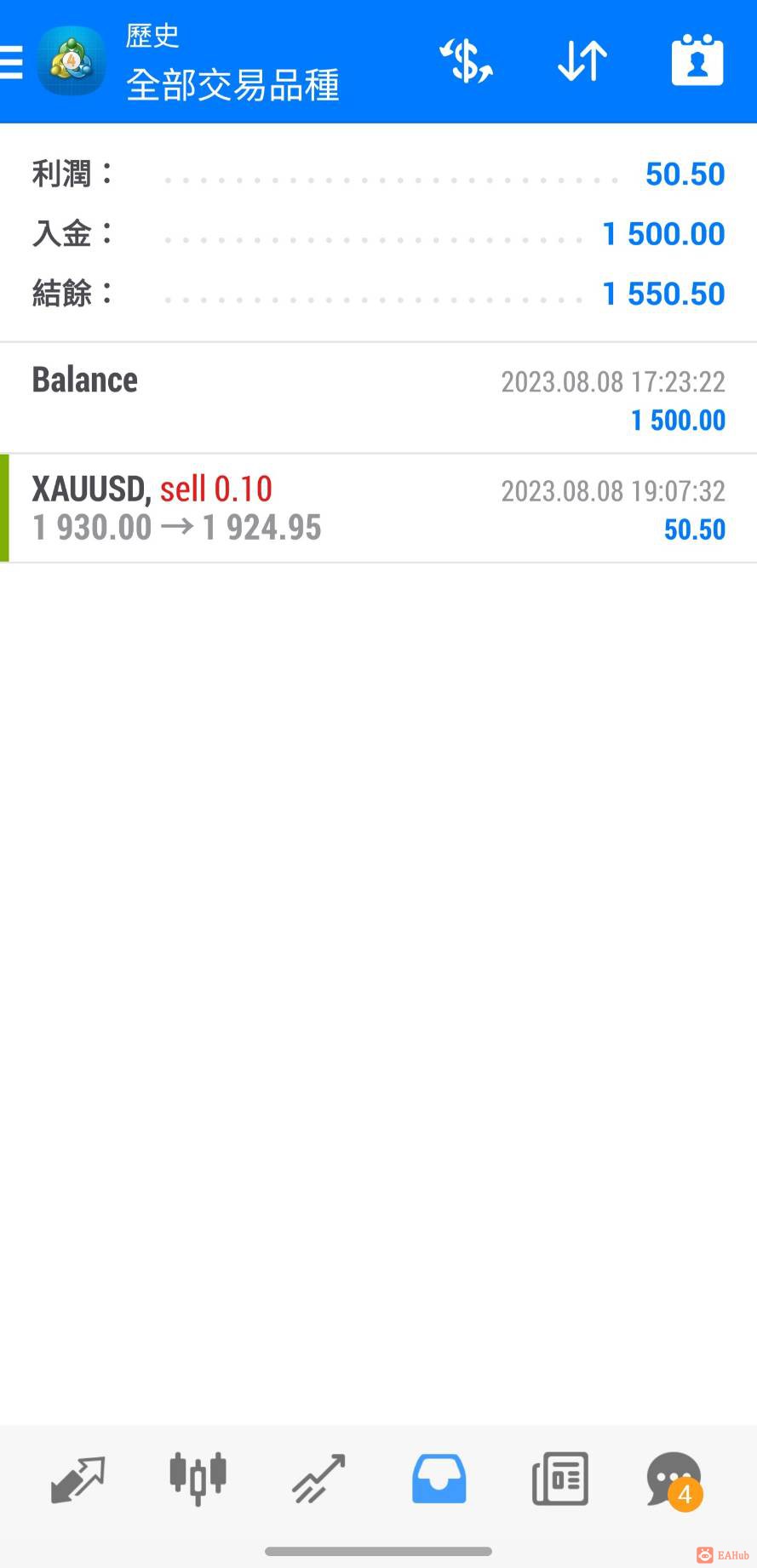
Task: Change sort order with arrows icon
Action: point(582,61)
